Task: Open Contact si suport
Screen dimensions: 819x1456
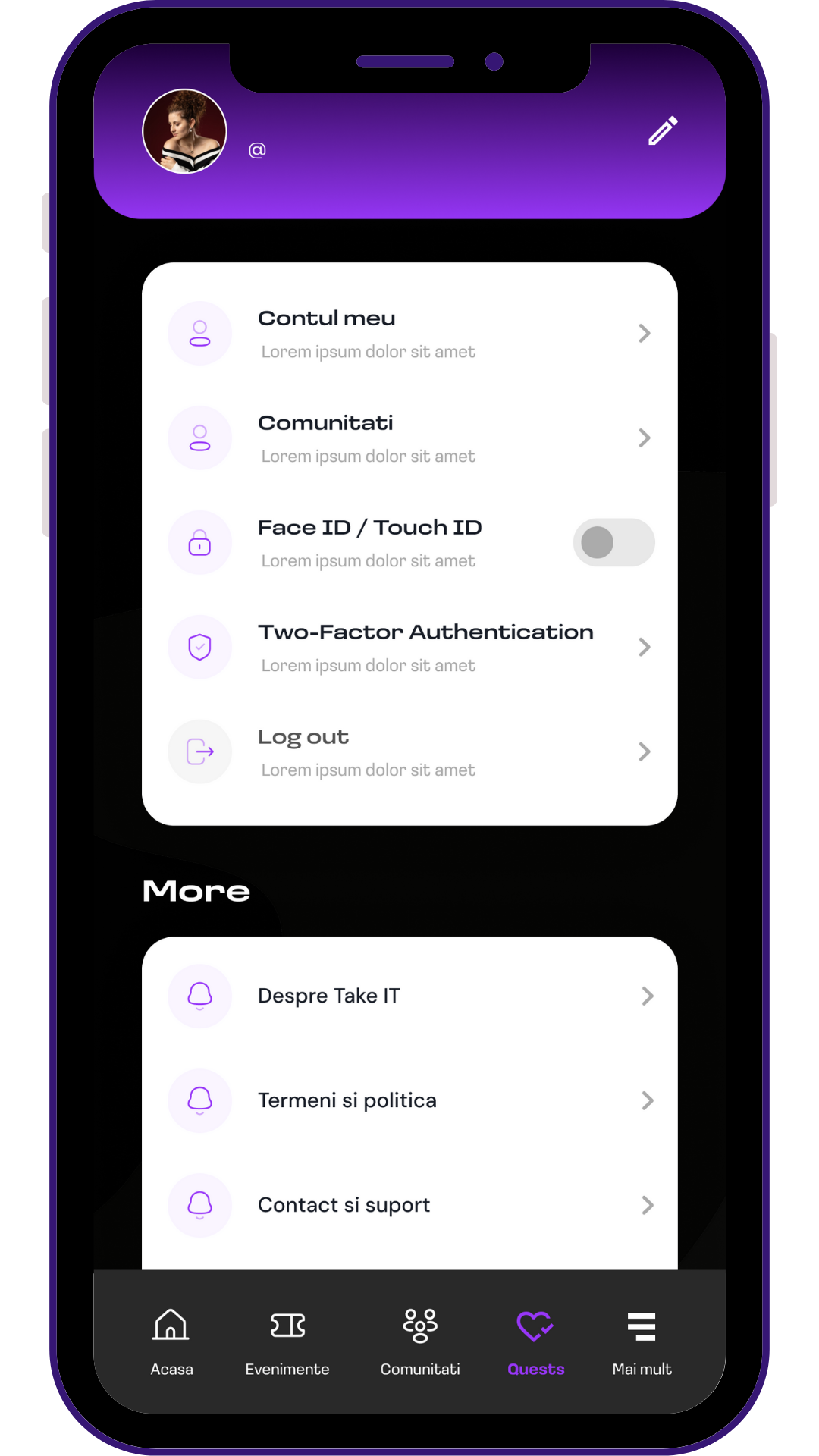Action: (x=409, y=1205)
